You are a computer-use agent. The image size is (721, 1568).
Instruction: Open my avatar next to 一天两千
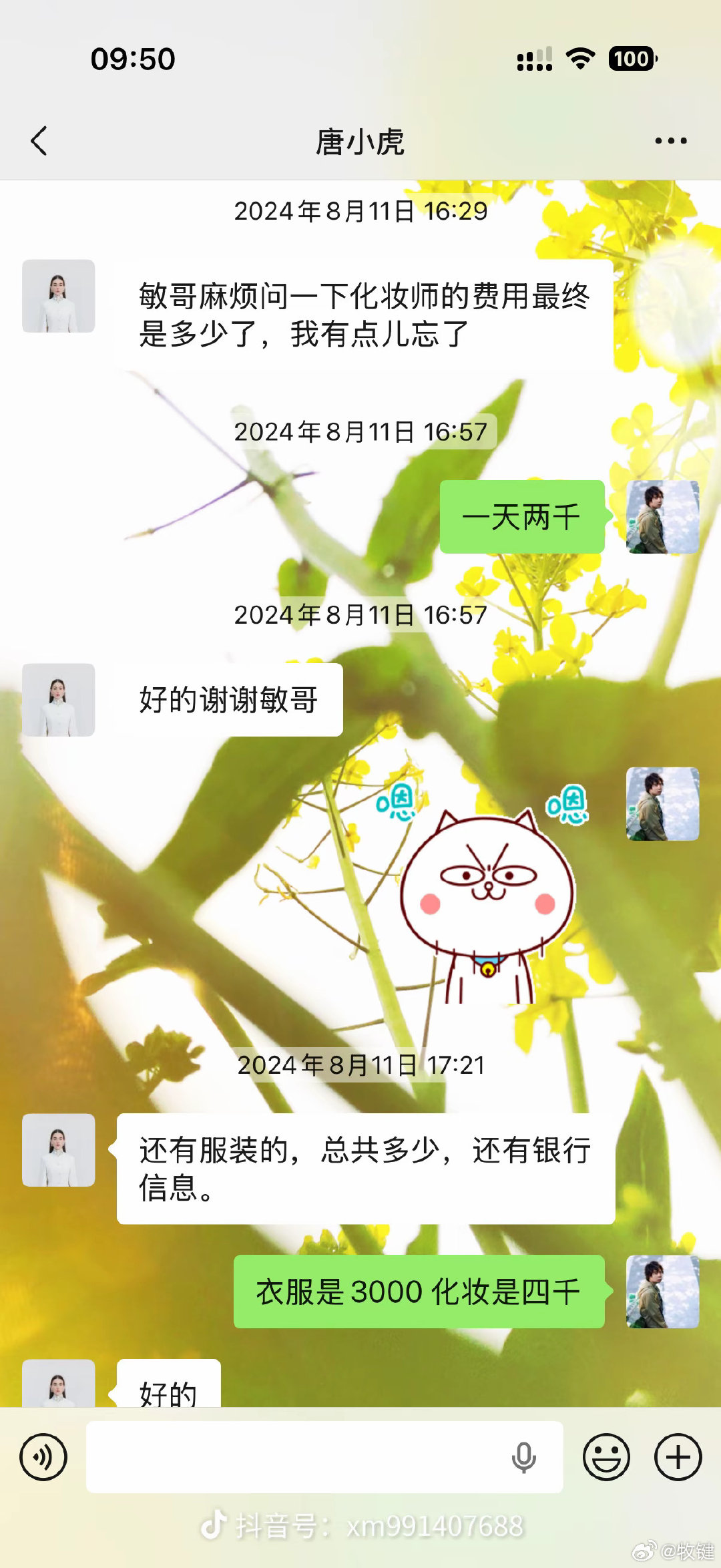(662, 517)
